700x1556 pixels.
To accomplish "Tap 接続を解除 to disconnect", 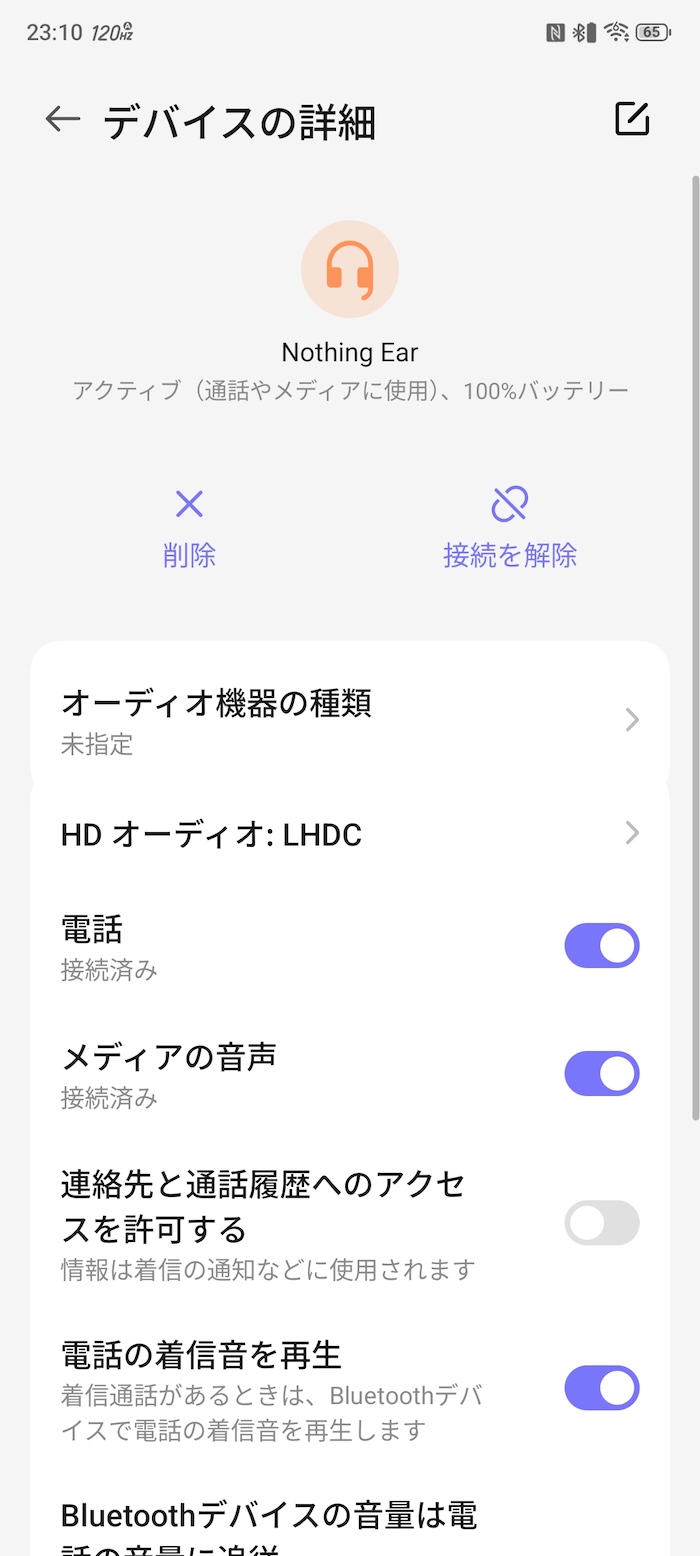I will pyautogui.click(x=510, y=528).
